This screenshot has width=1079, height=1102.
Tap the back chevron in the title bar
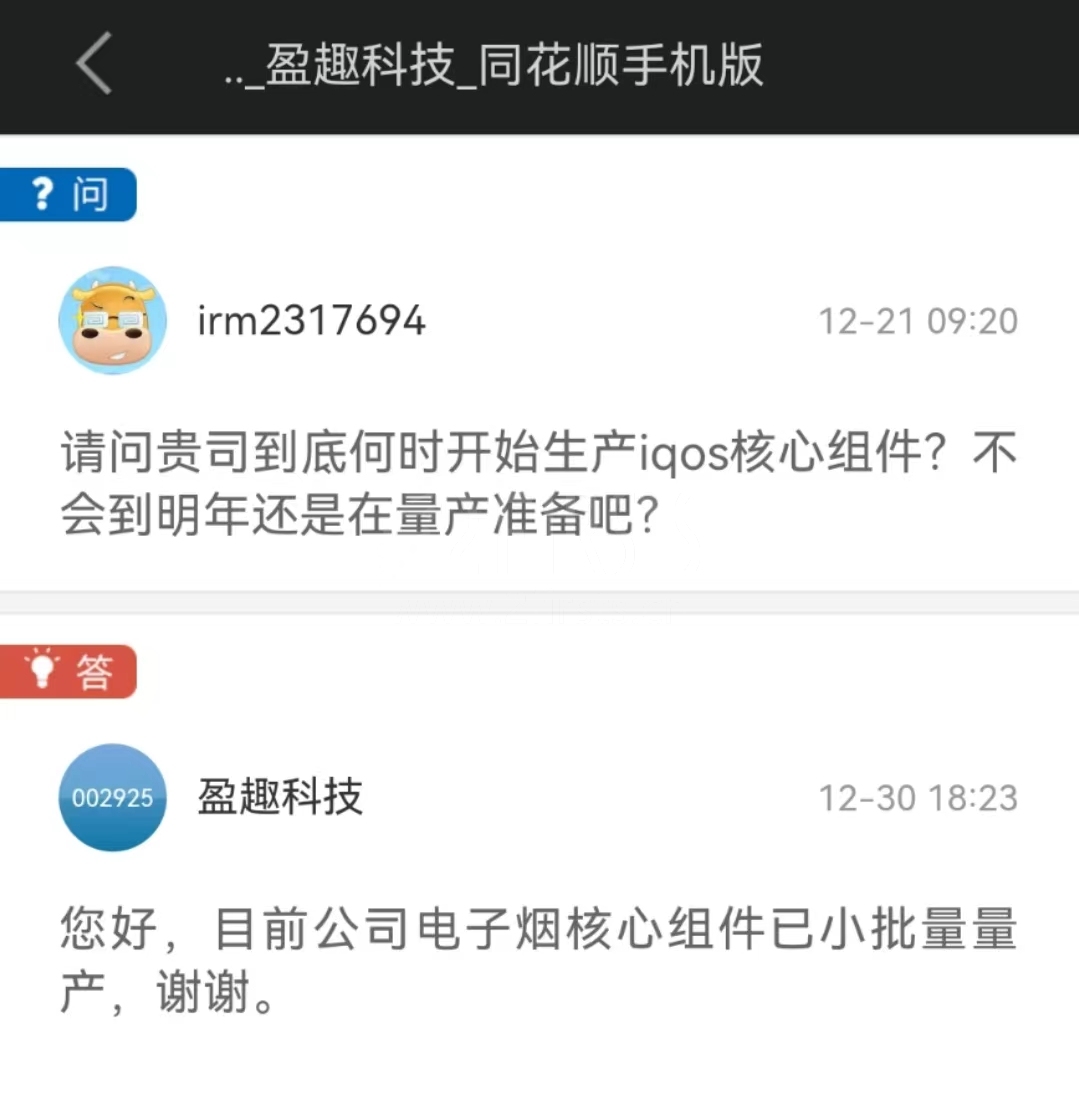pyautogui.click(x=92, y=63)
